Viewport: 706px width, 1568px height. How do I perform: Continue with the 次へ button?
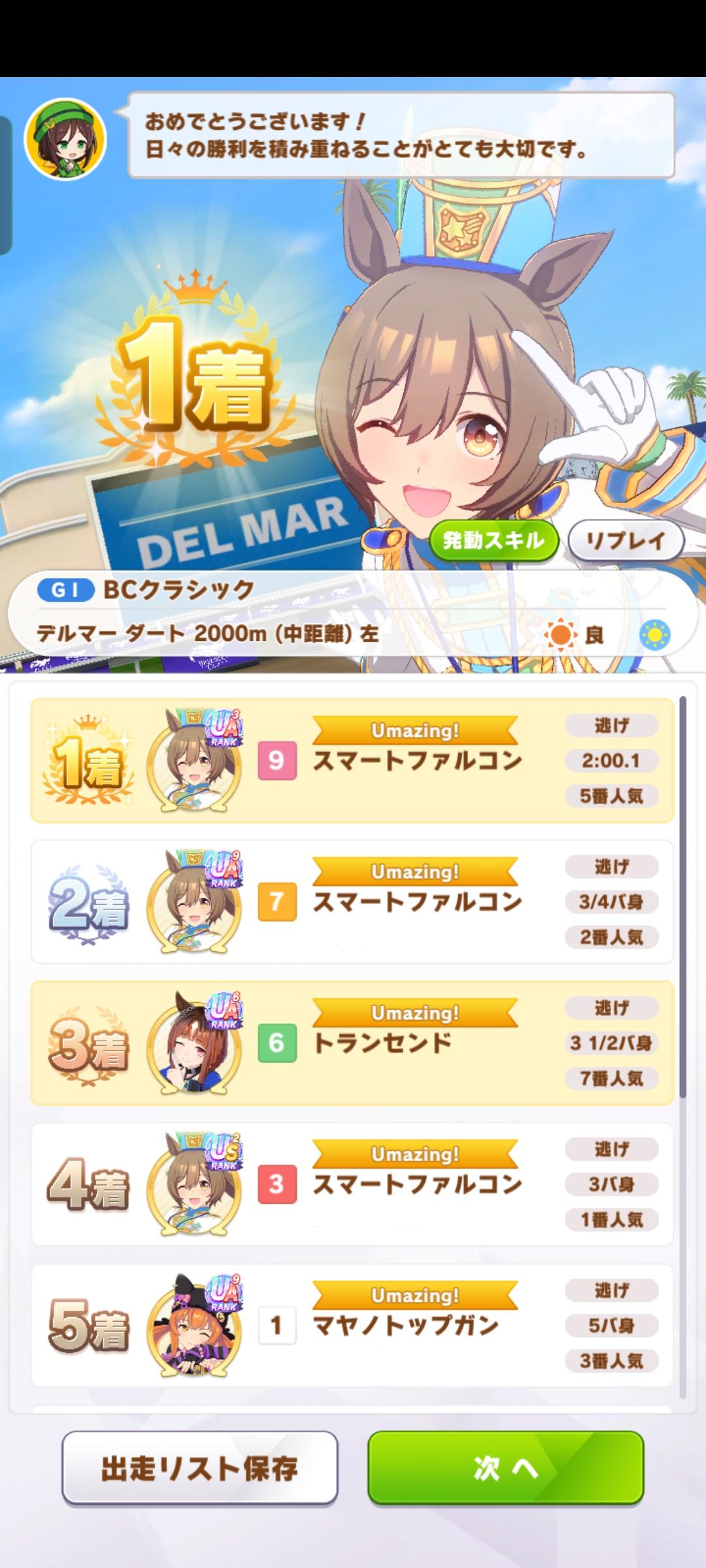tap(505, 1468)
